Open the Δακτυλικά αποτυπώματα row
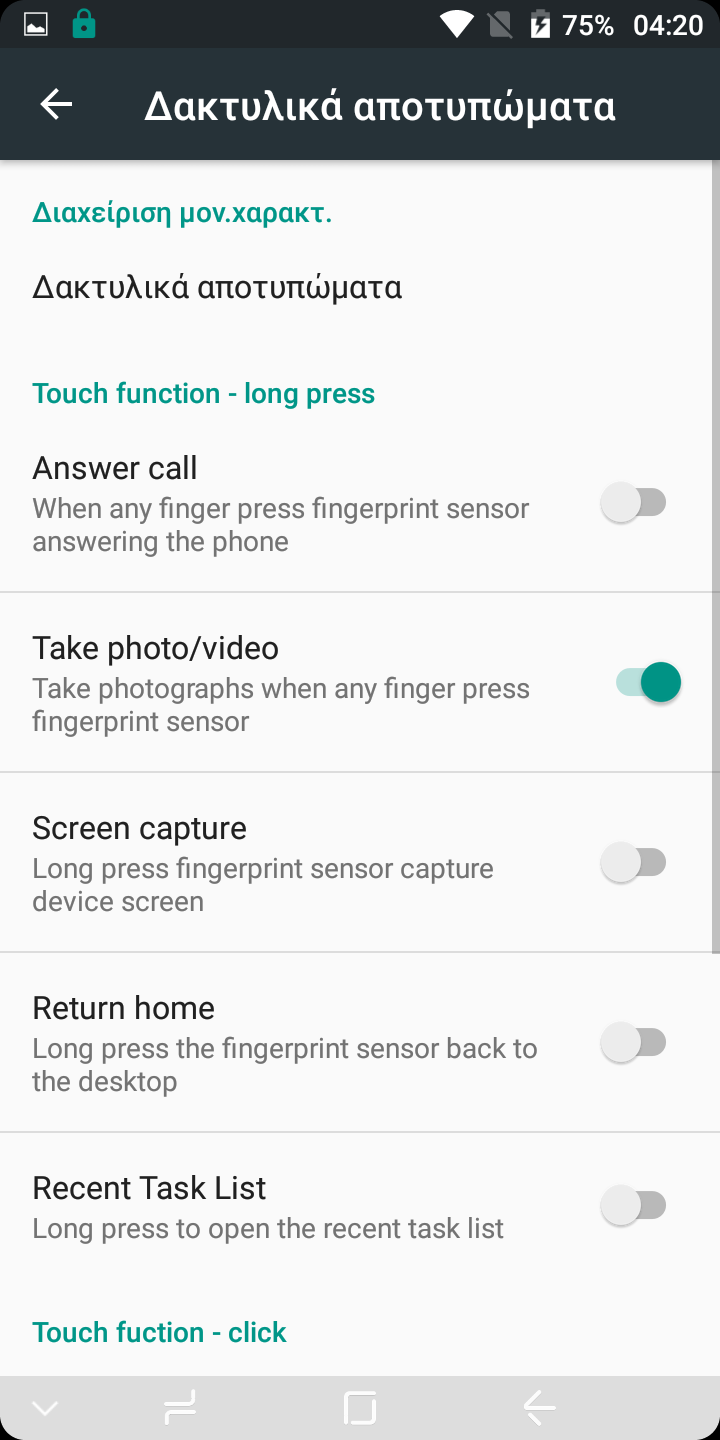Viewport: 720px width, 1440px height. pos(360,288)
